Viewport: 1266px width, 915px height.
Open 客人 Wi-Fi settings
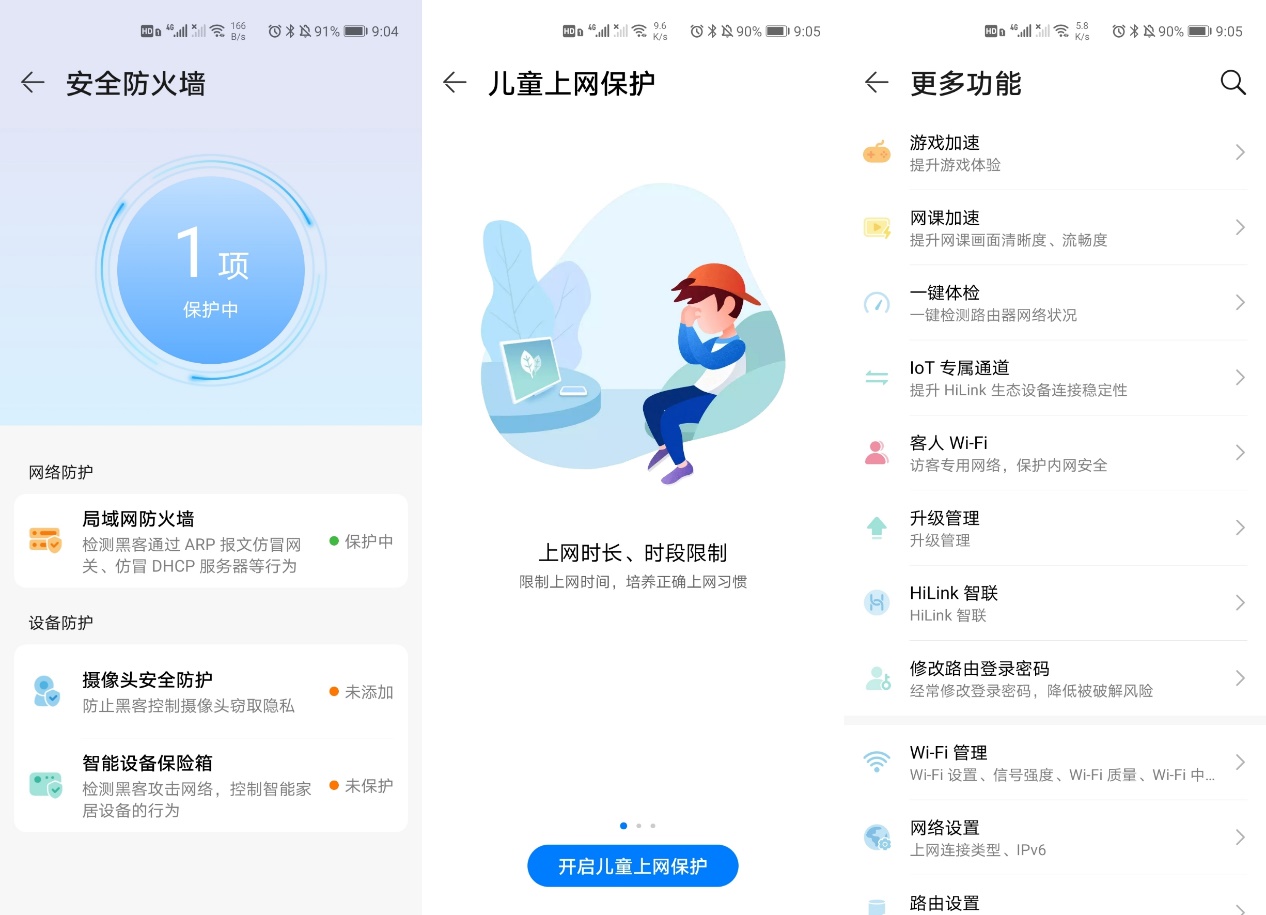(1054, 453)
